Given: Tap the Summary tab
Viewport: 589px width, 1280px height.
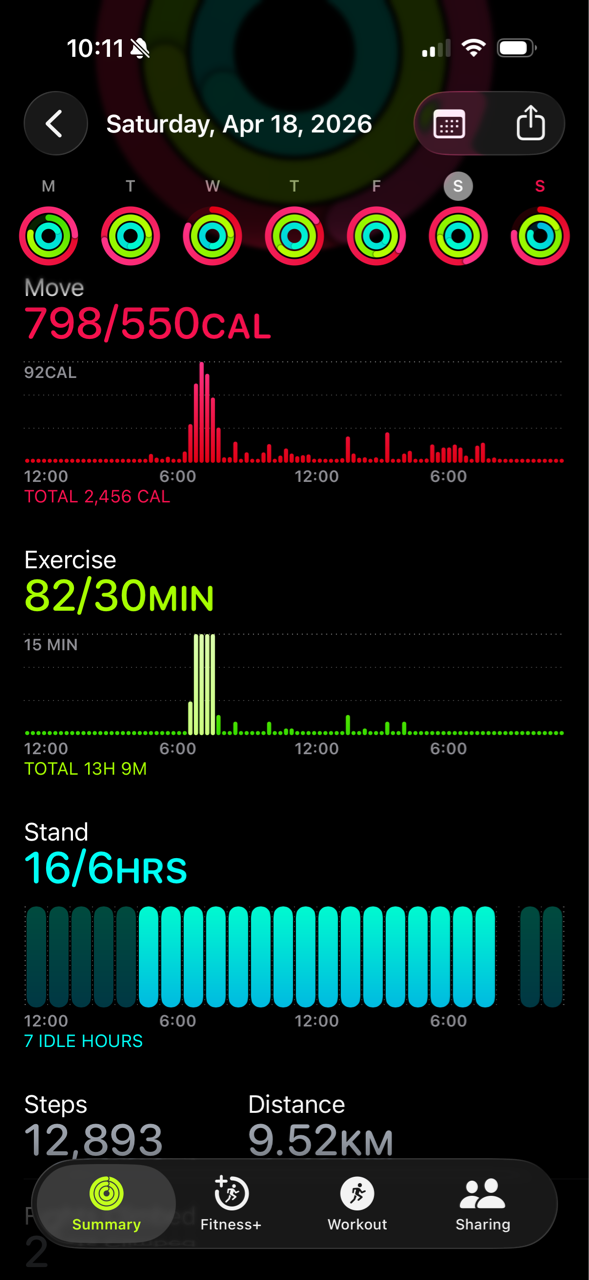Looking at the screenshot, I should tap(106, 1204).
